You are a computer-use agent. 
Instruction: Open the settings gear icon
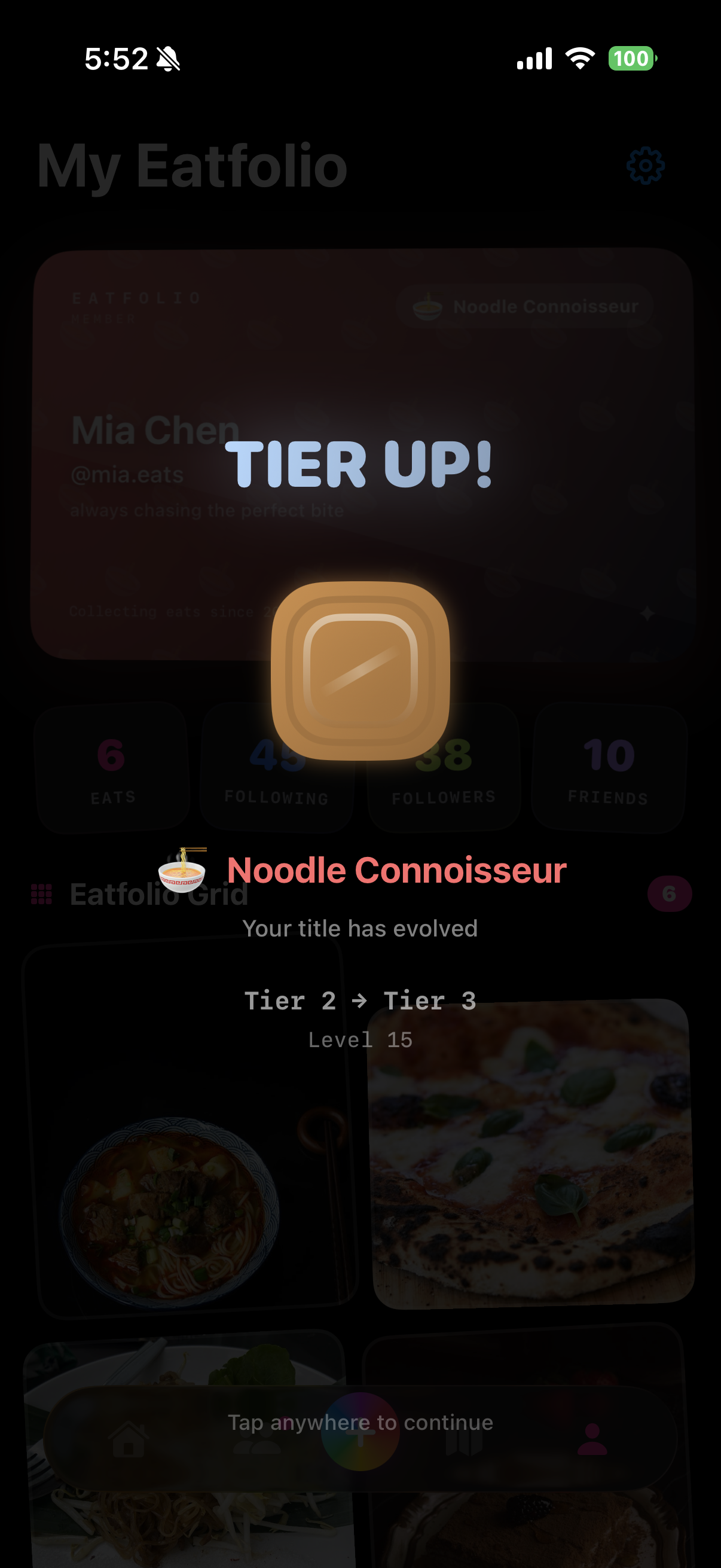[645, 165]
